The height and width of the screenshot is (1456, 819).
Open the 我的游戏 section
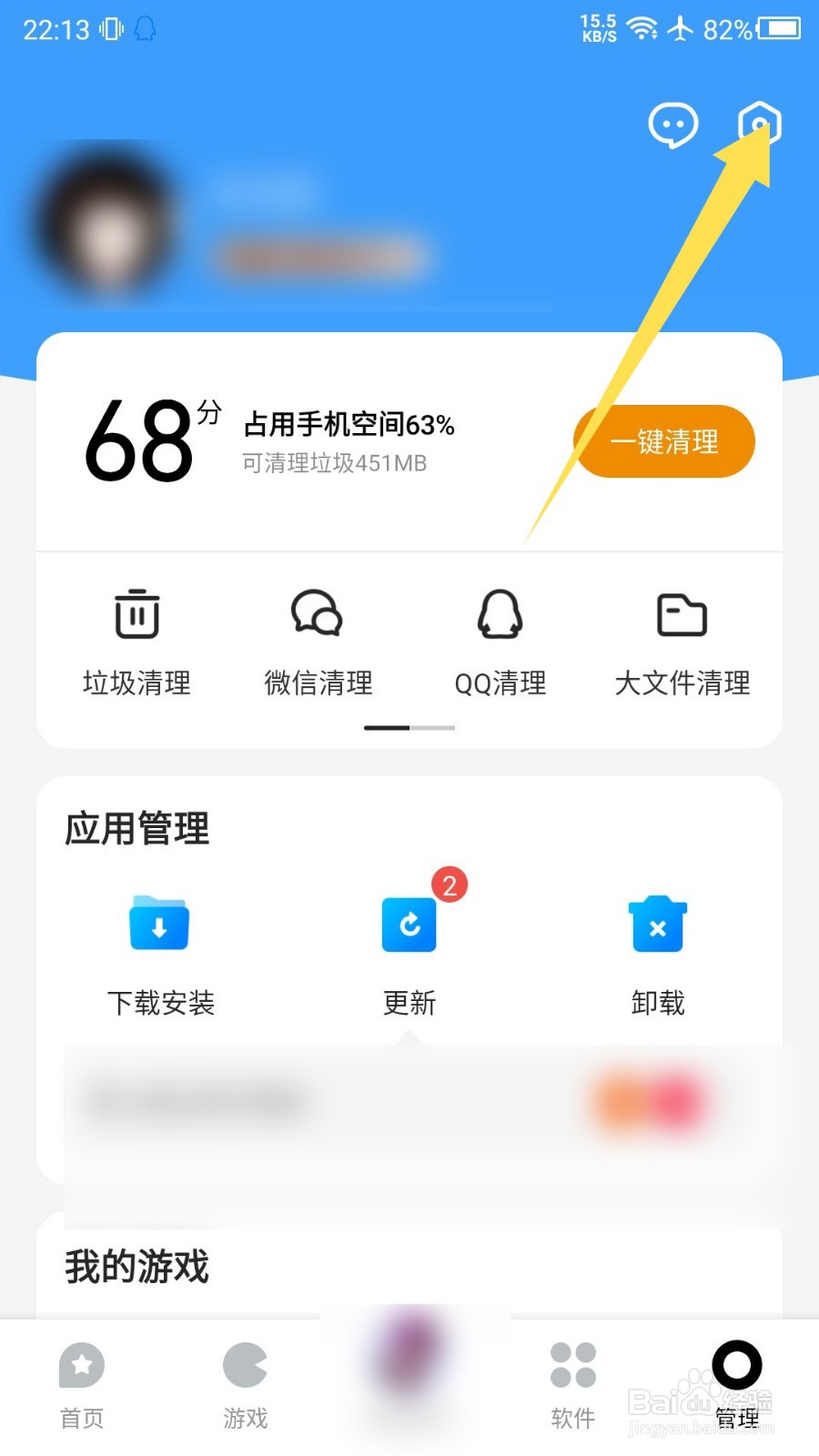click(x=137, y=1265)
